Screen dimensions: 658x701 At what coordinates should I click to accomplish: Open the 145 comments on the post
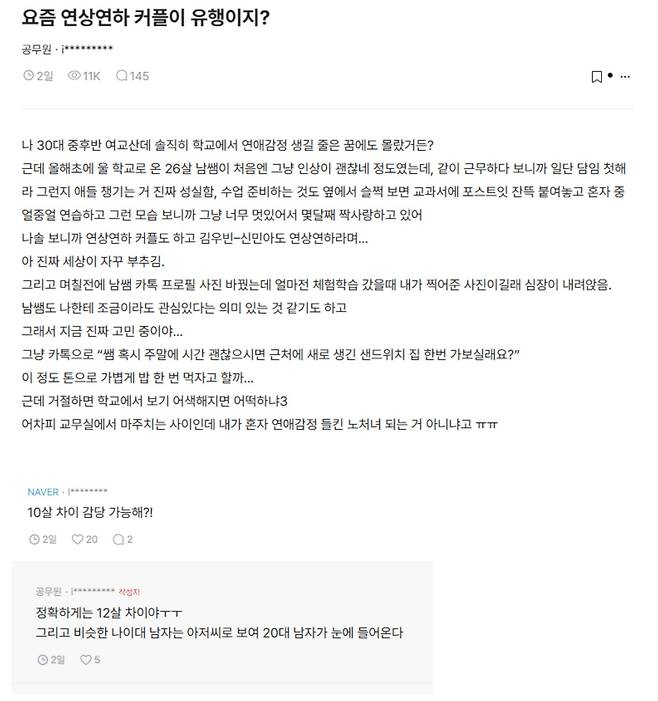tap(132, 75)
